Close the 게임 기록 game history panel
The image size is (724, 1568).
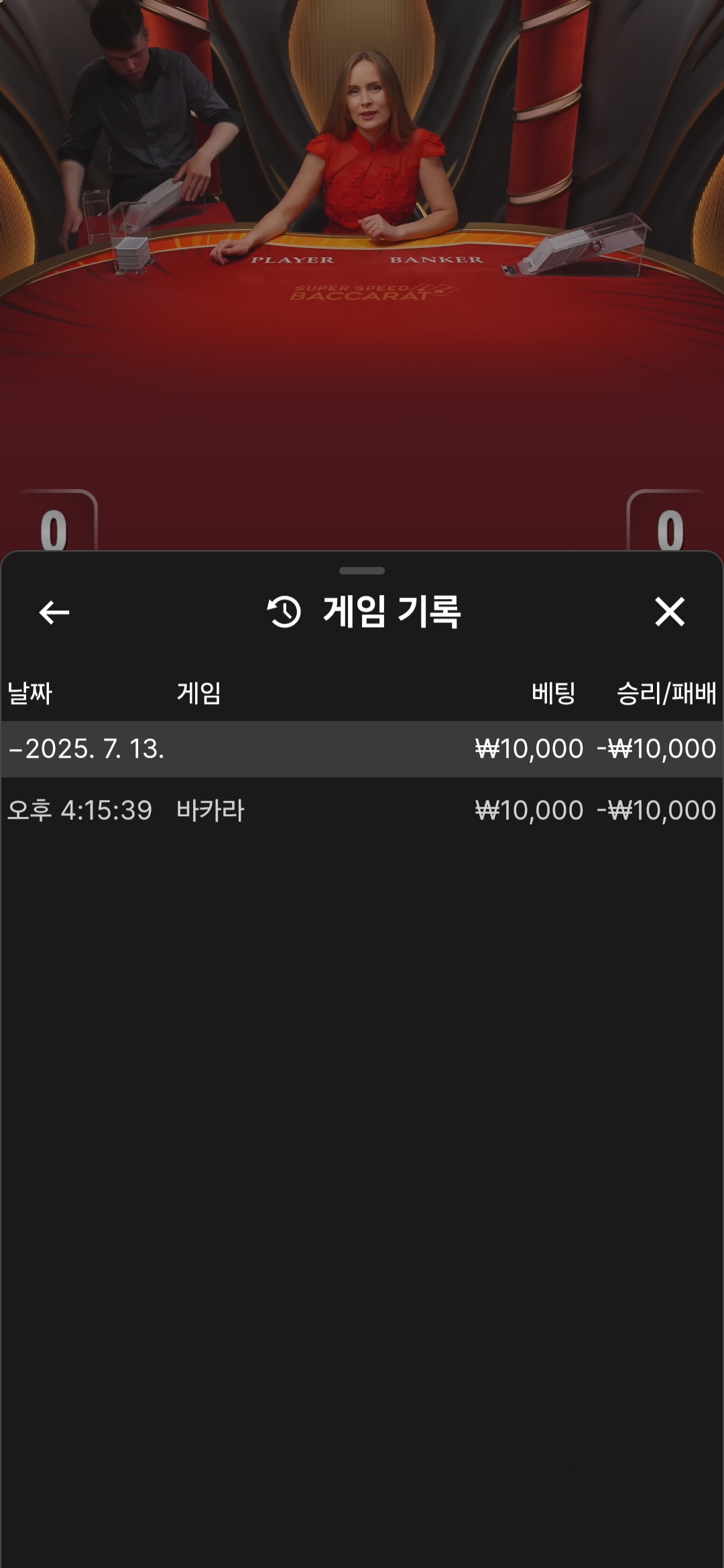click(669, 612)
